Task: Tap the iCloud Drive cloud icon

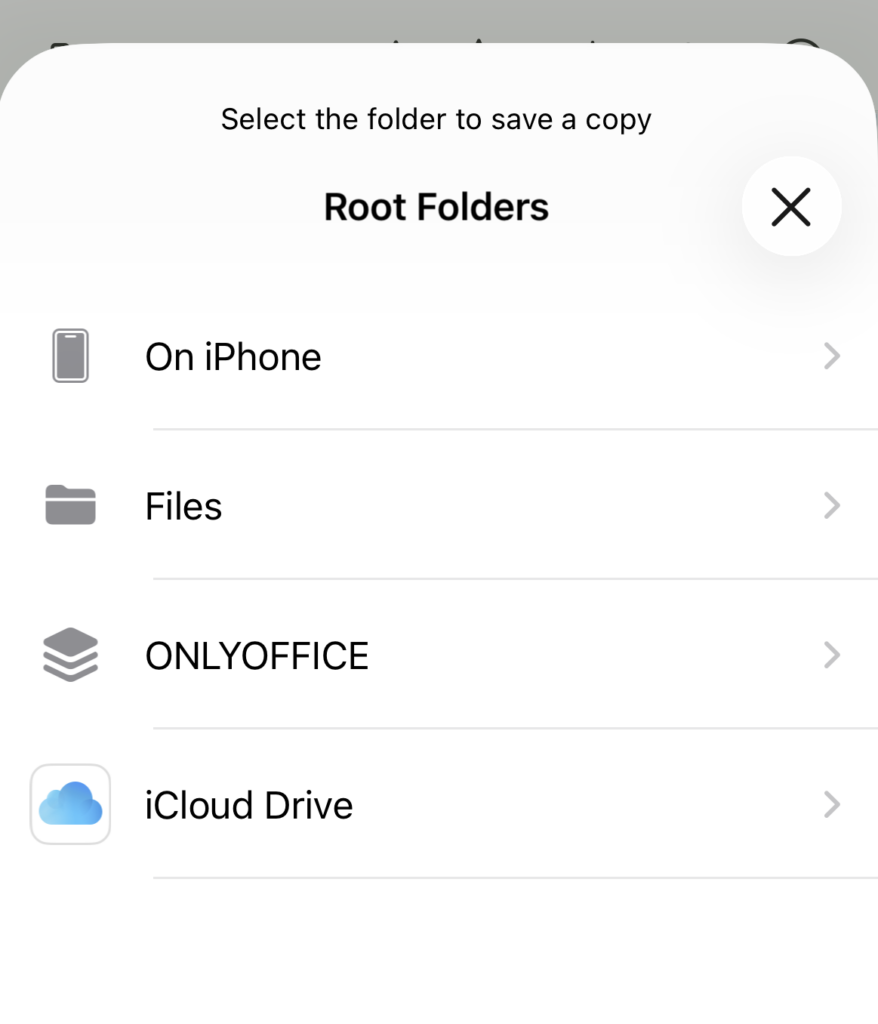Action: (x=70, y=805)
